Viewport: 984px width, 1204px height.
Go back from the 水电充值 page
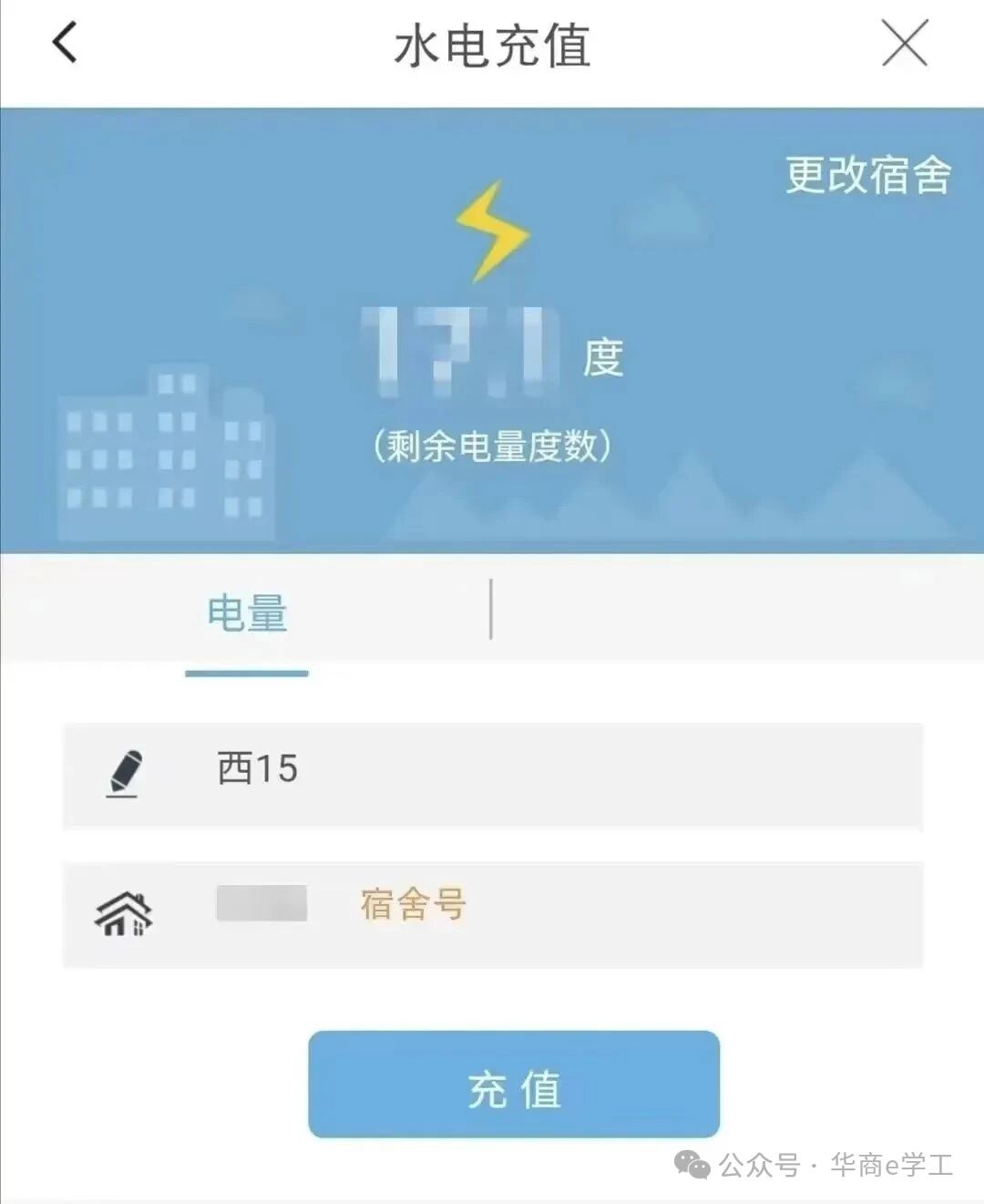click(x=65, y=43)
